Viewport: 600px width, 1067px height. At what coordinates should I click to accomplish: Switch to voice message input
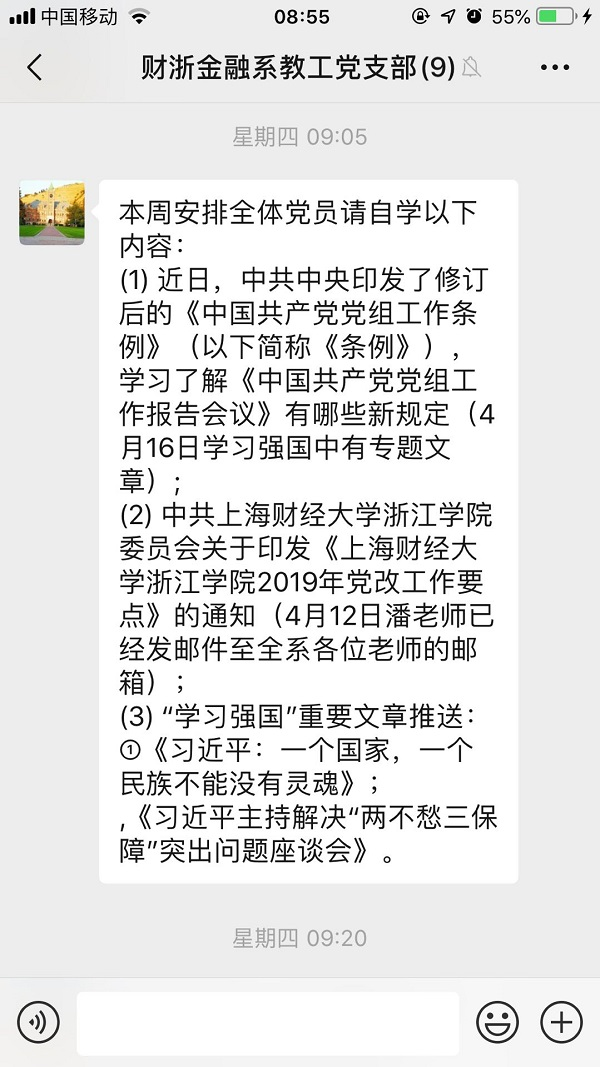(x=38, y=1022)
